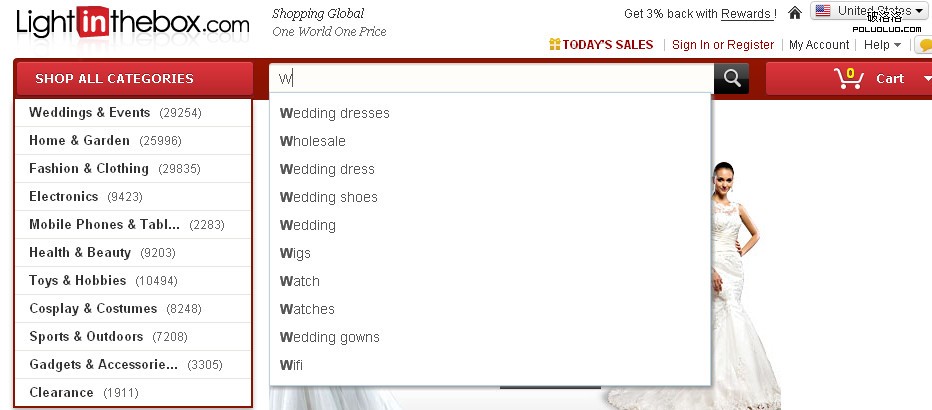This screenshot has width=932, height=410.
Task: Open the shopping cart
Action: 870,79
